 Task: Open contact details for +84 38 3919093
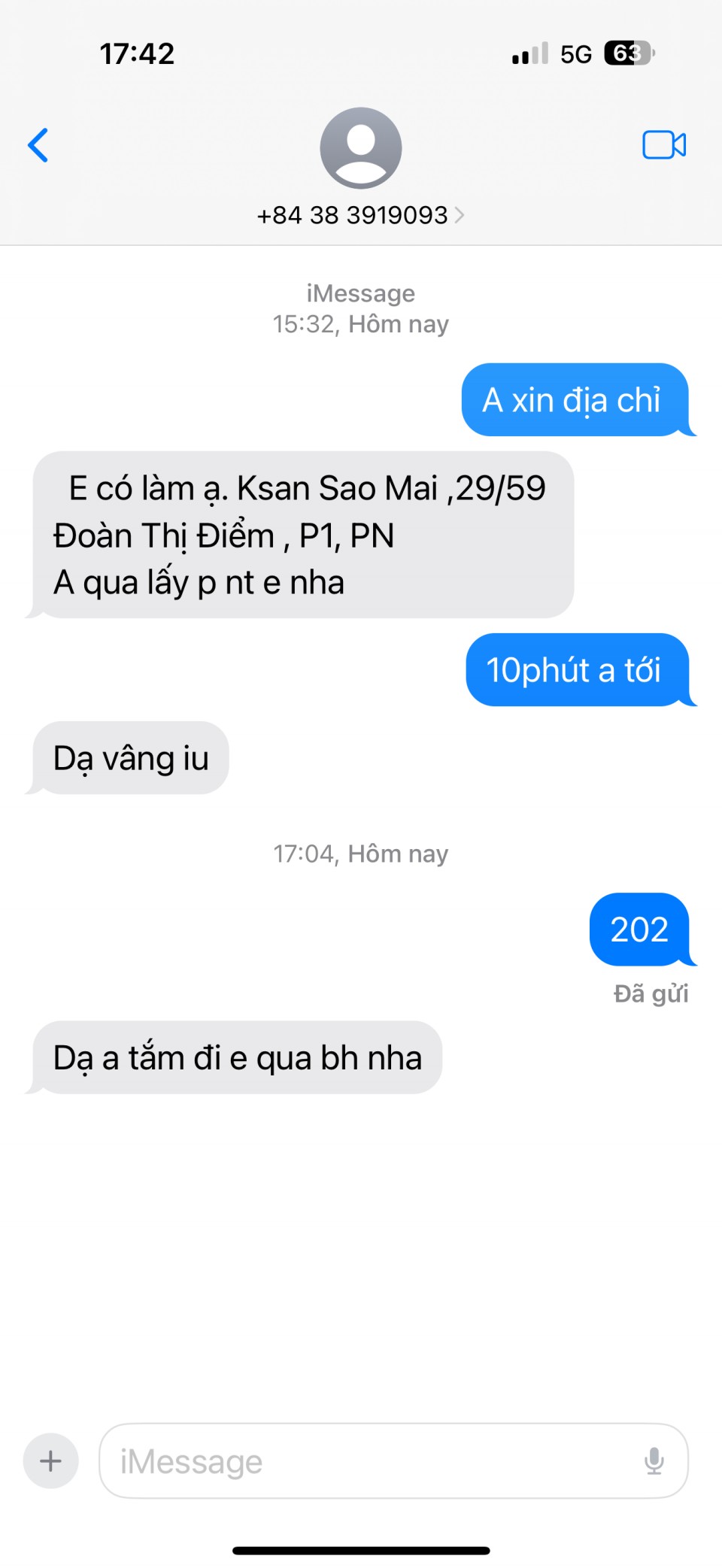[360, 215]
